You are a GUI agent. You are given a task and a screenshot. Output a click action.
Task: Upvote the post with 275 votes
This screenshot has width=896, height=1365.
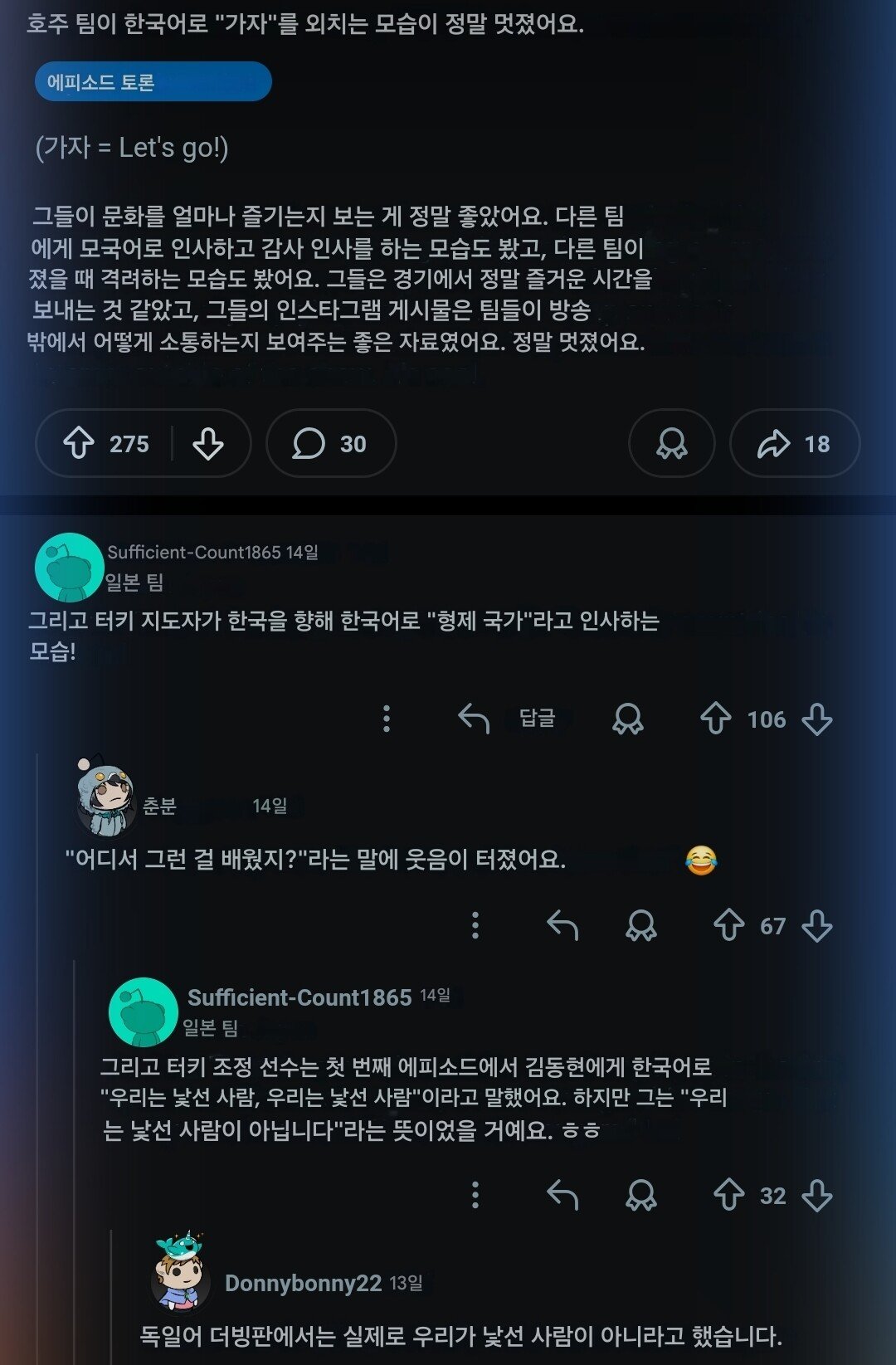[x=80, y=443]
